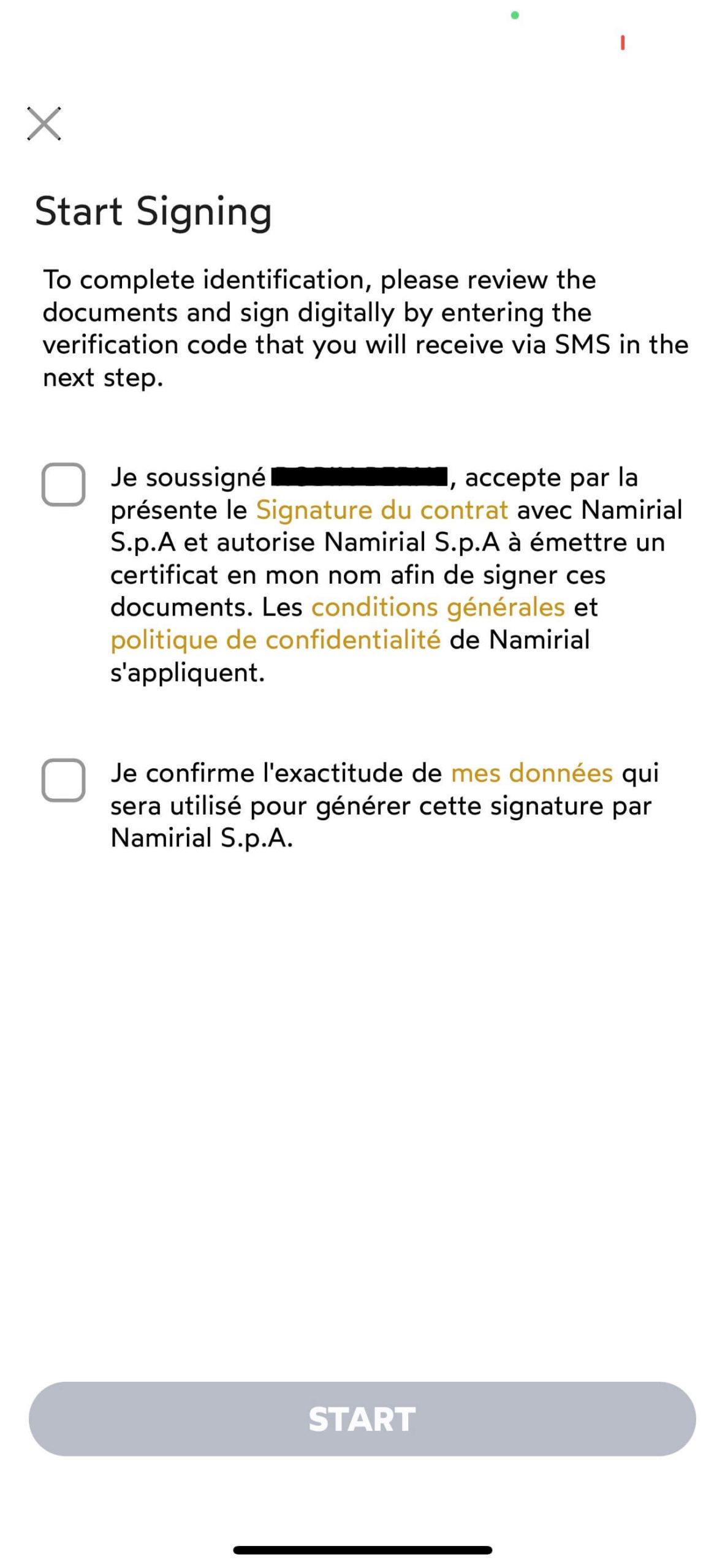Check the Je soussigné agreement checkbox
The image size is (725, 1568).
click(x=63, y=484)
